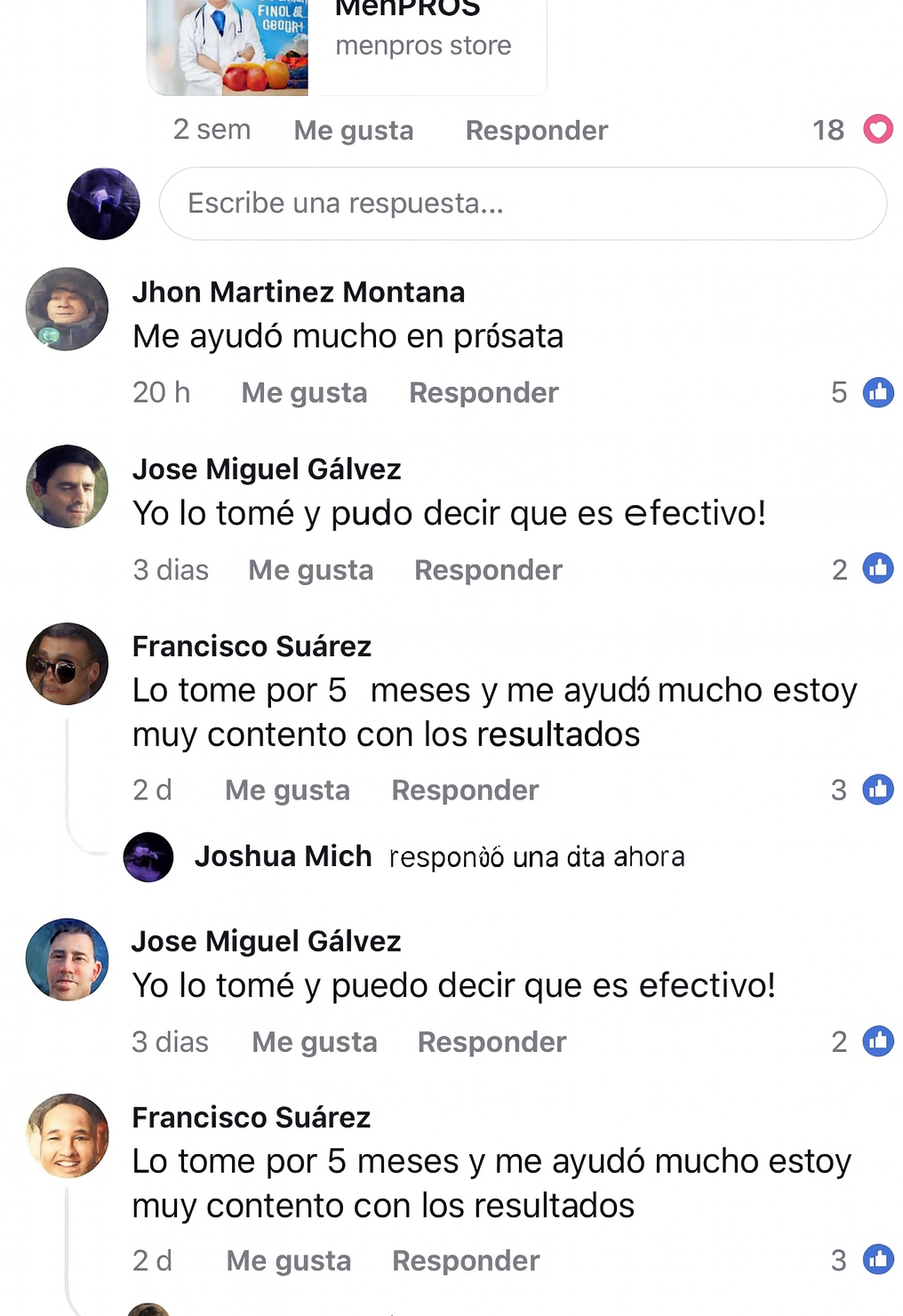This screenshot has height=1316, width=903.
Task: Tap the "Escribe una respuesta..." field
Action: point(523,204)
